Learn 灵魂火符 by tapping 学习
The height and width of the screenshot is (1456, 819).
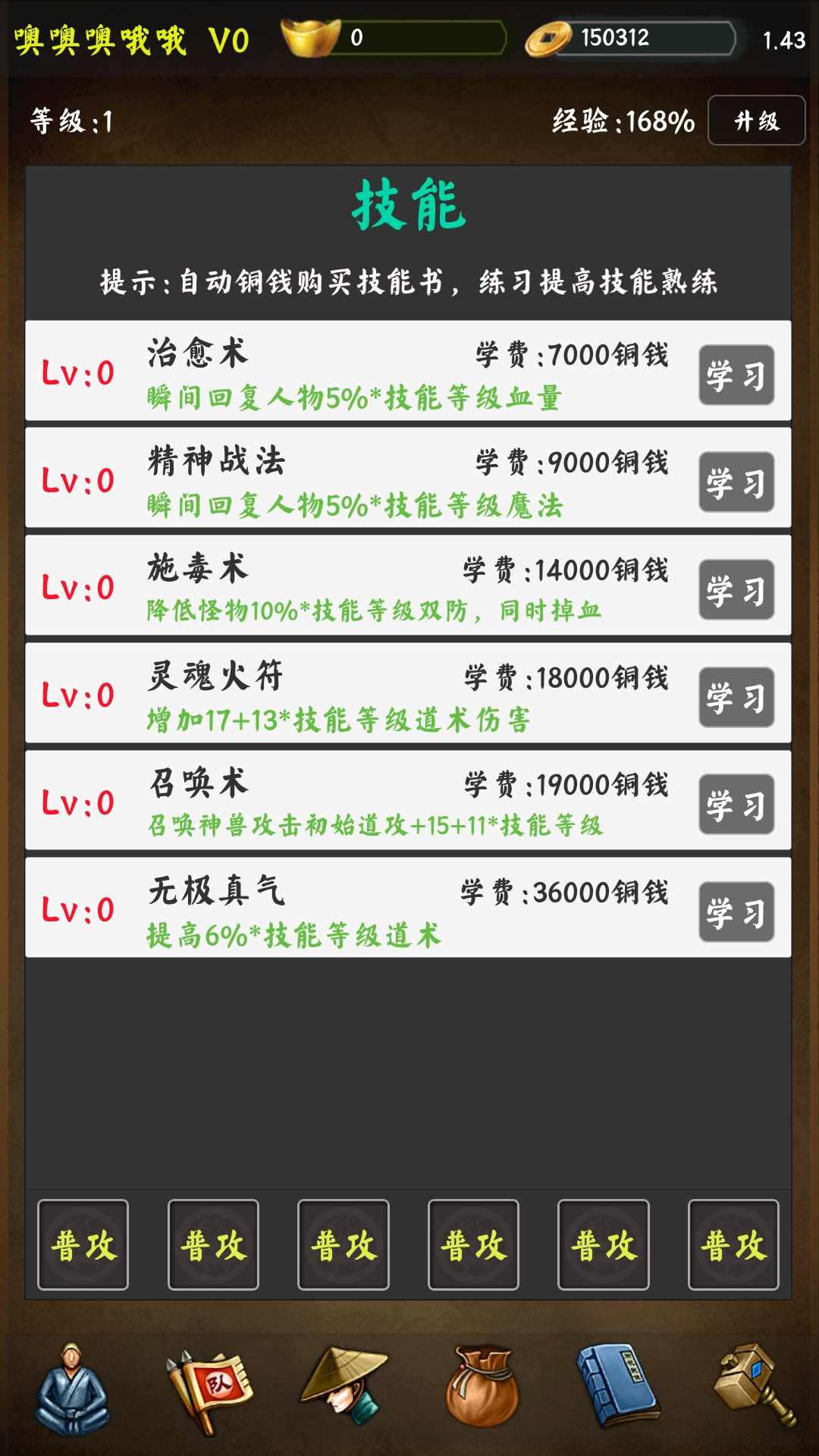coord(736,697)
